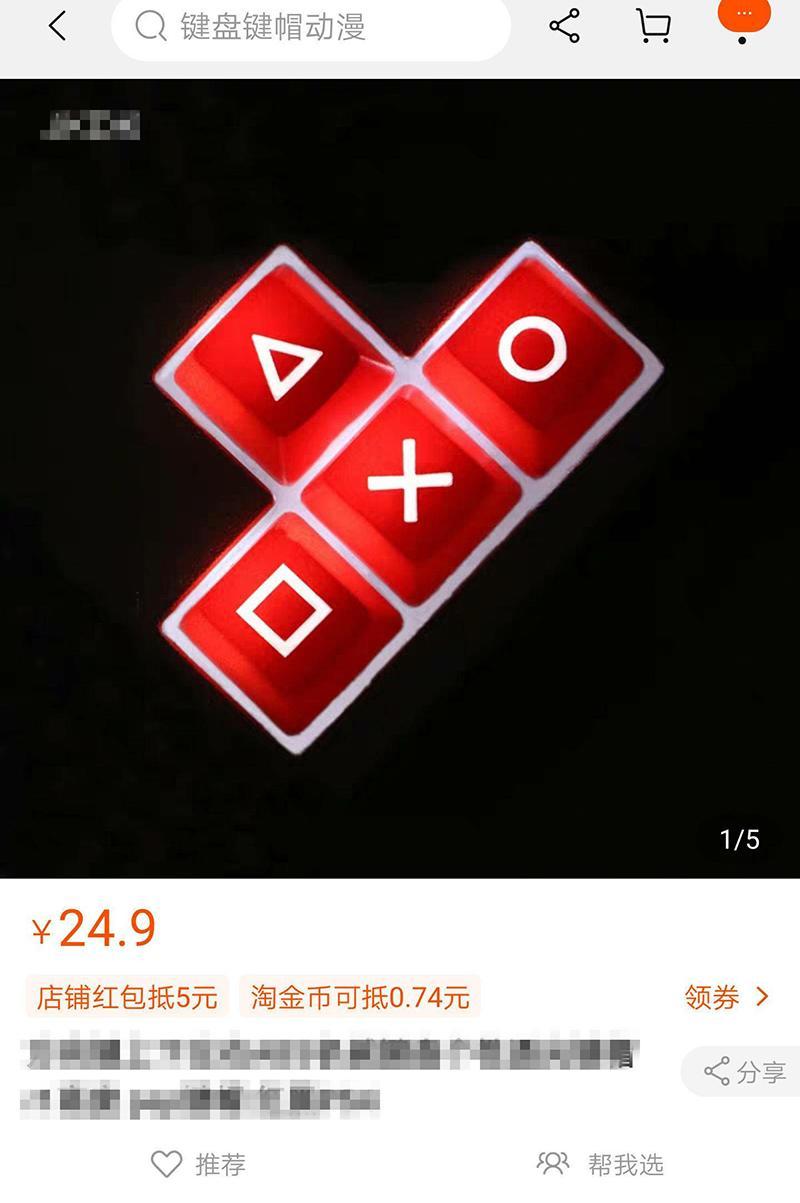
Task: Tap 推荐 to recommend this item
Action: (x=198, y=1164)
